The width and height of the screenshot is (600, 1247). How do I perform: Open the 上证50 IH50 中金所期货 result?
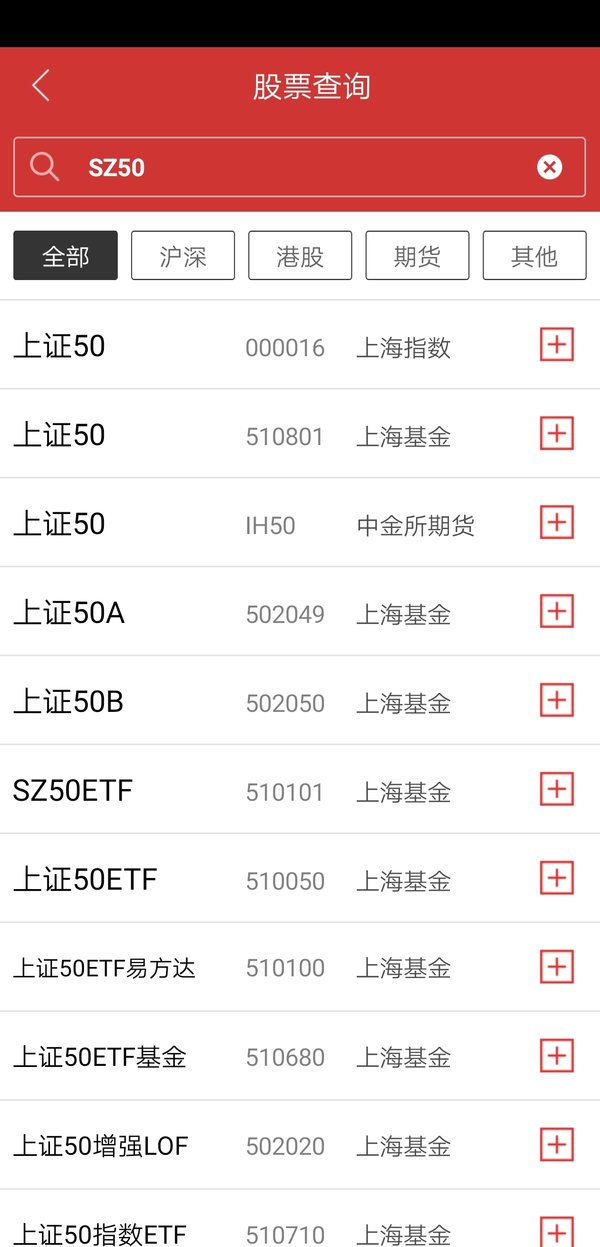click(300, 523)
